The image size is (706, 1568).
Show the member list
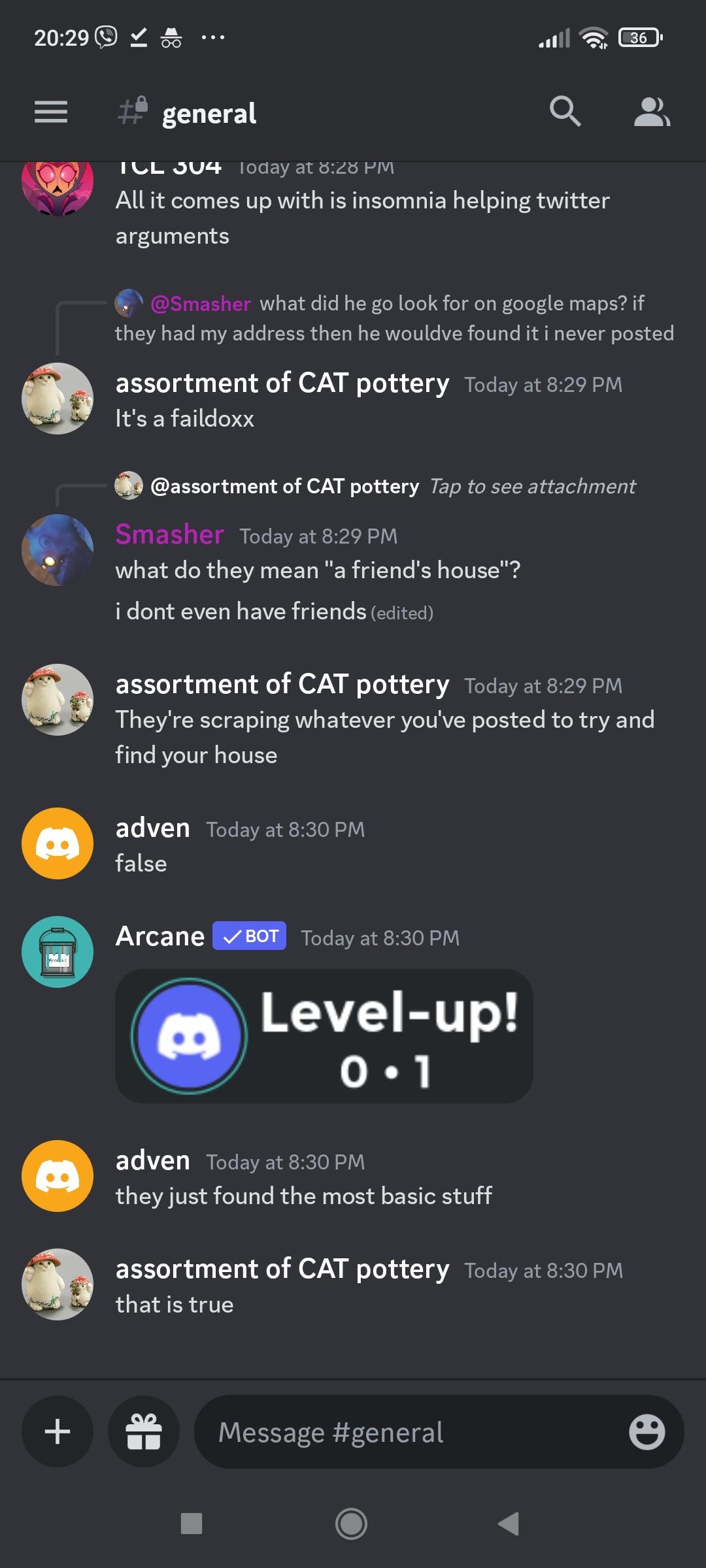[x=652, y=112]
